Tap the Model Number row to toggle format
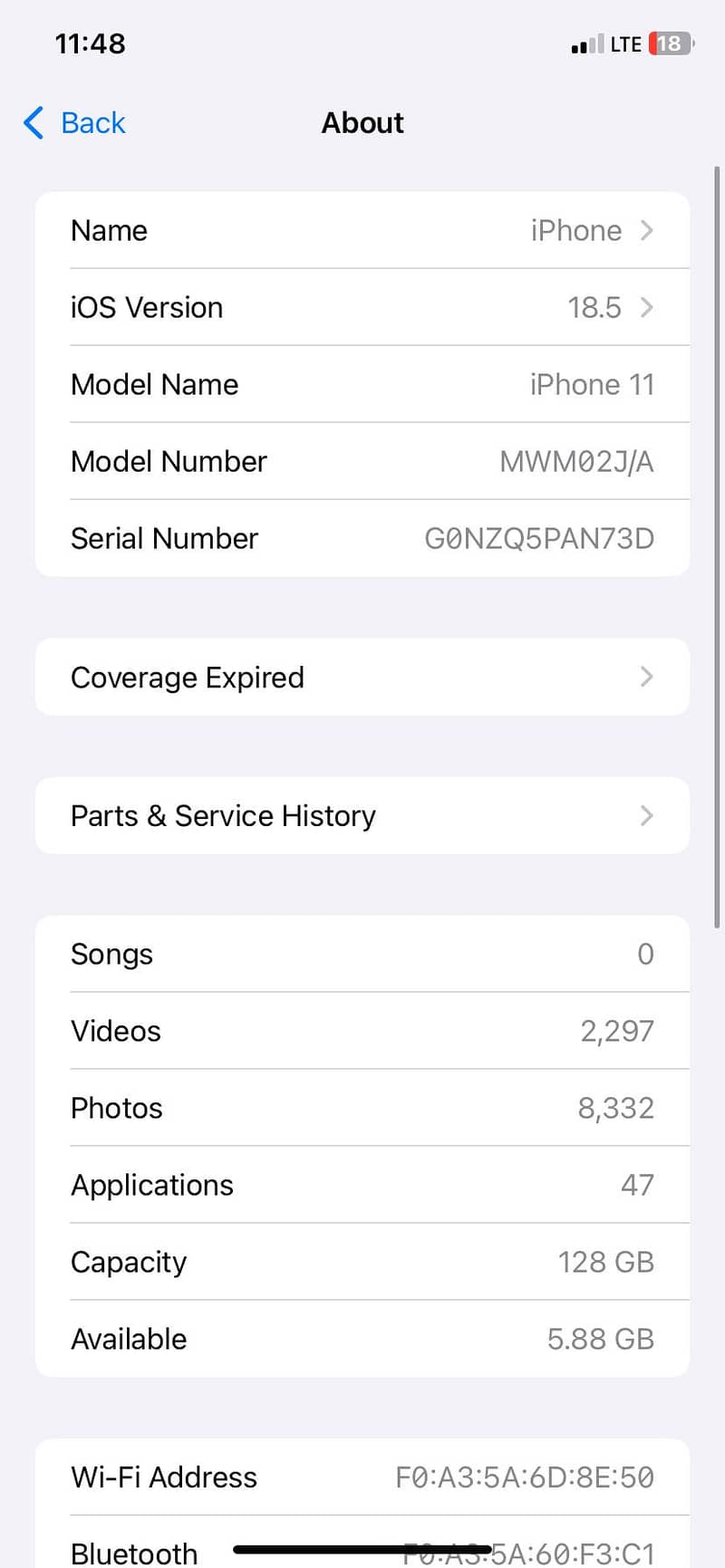The width and height of the screenshot is (725, 1568). 362,461
